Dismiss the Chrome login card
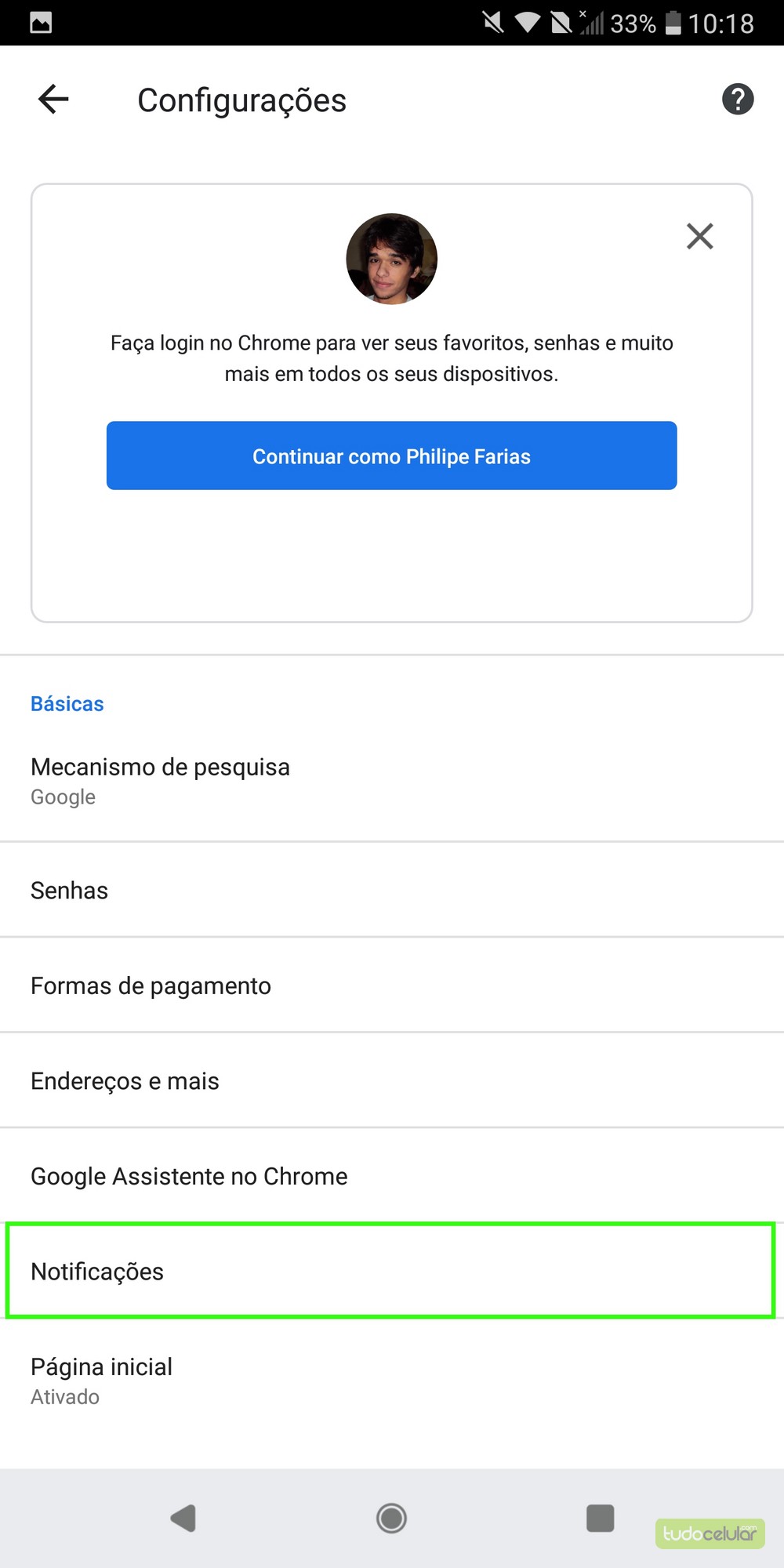The image size is (784, 1568). click(699, 236)
